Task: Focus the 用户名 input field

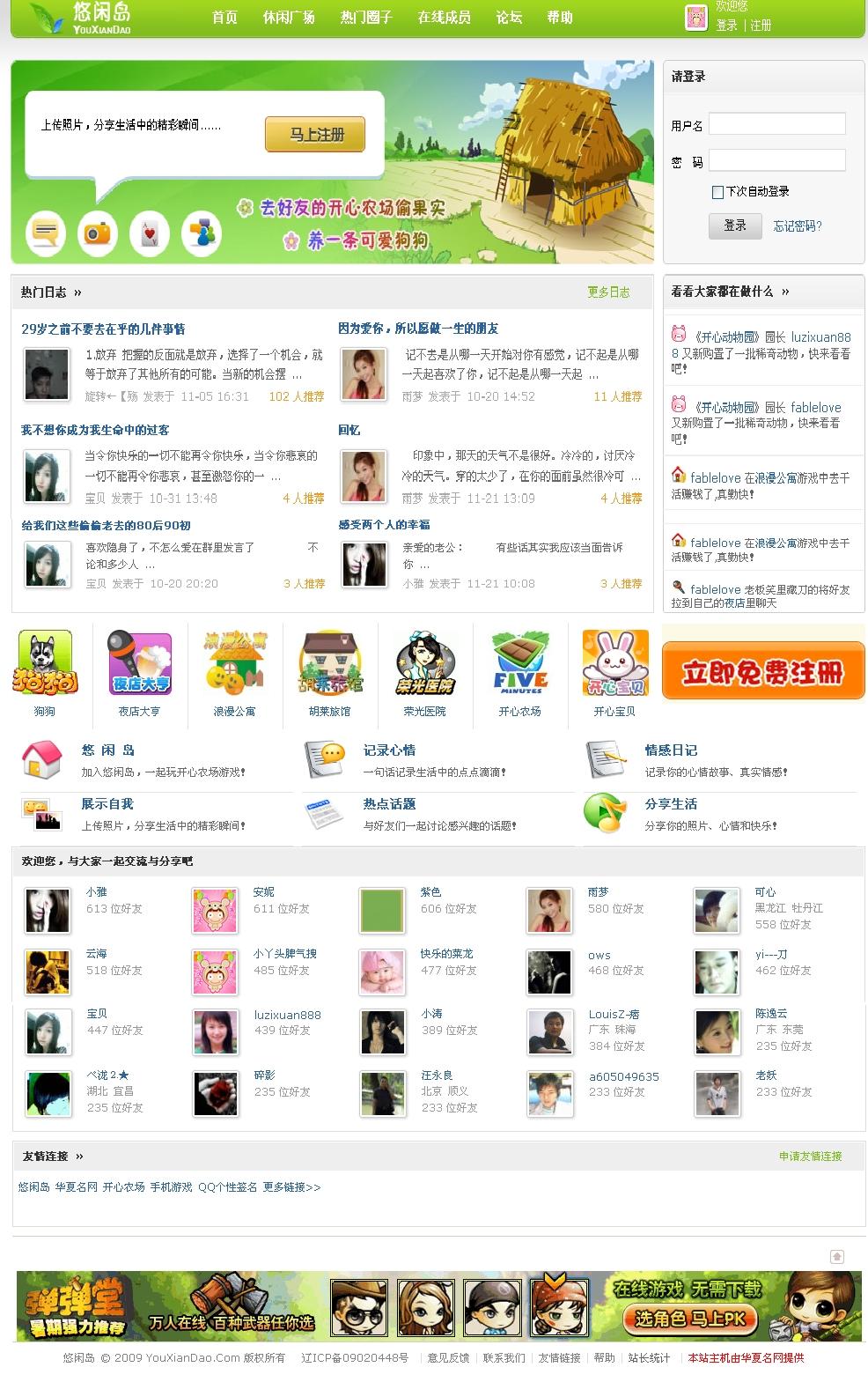Action: (776, 124)
